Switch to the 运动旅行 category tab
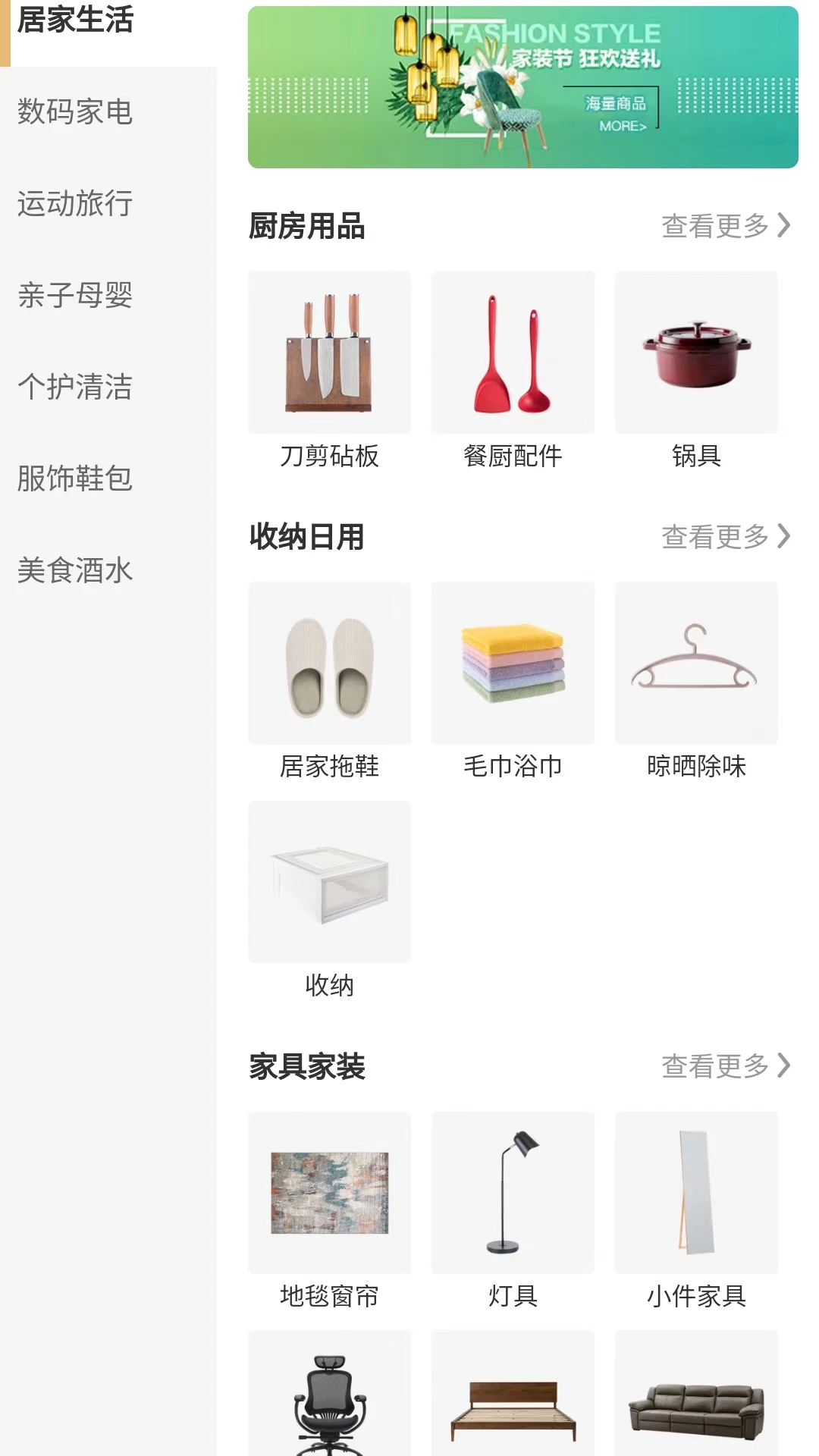 (74, 205)
